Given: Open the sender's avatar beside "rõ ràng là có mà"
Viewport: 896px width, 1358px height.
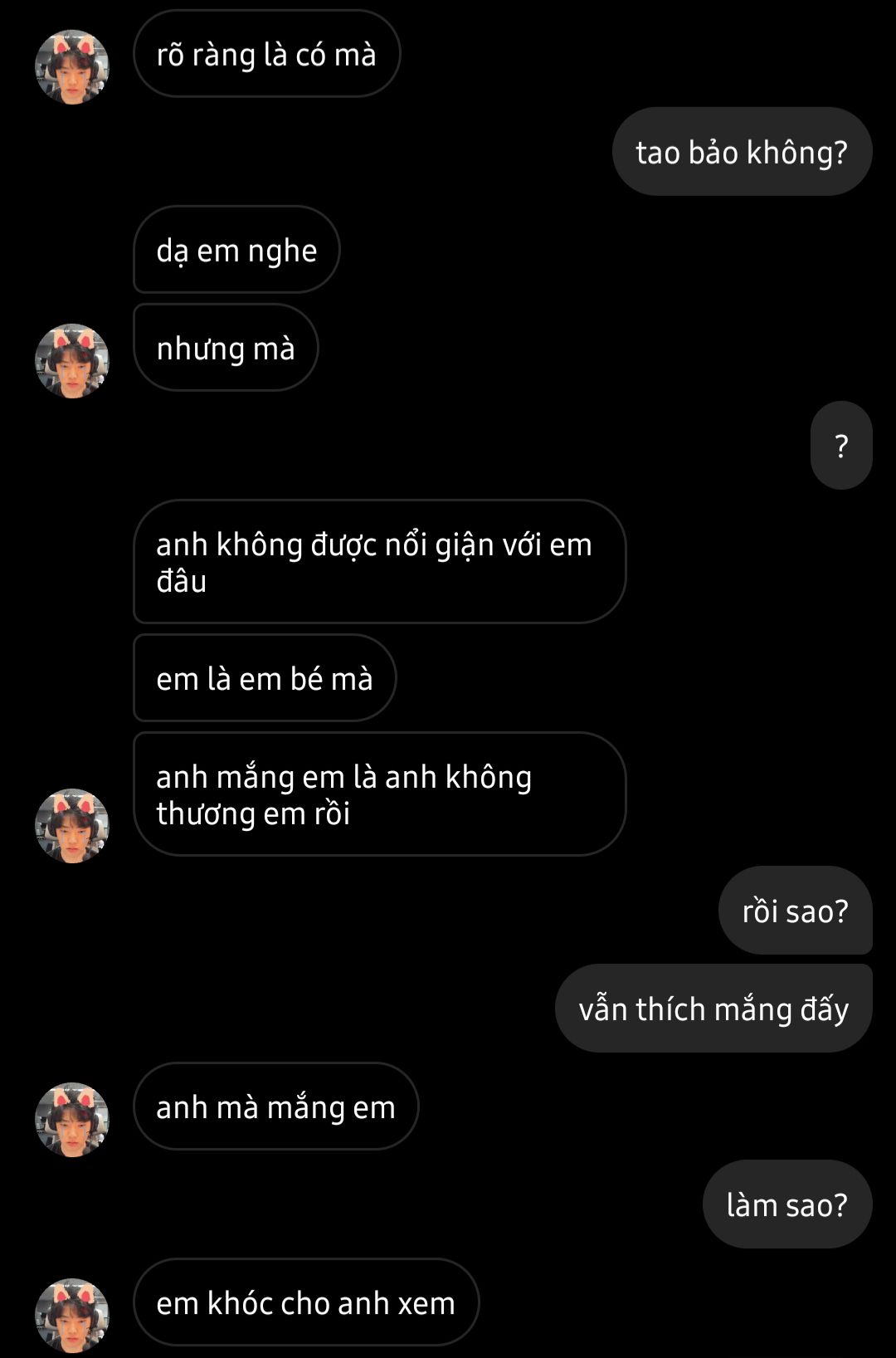Looking at the screenshot, I should tap(72, 67).
